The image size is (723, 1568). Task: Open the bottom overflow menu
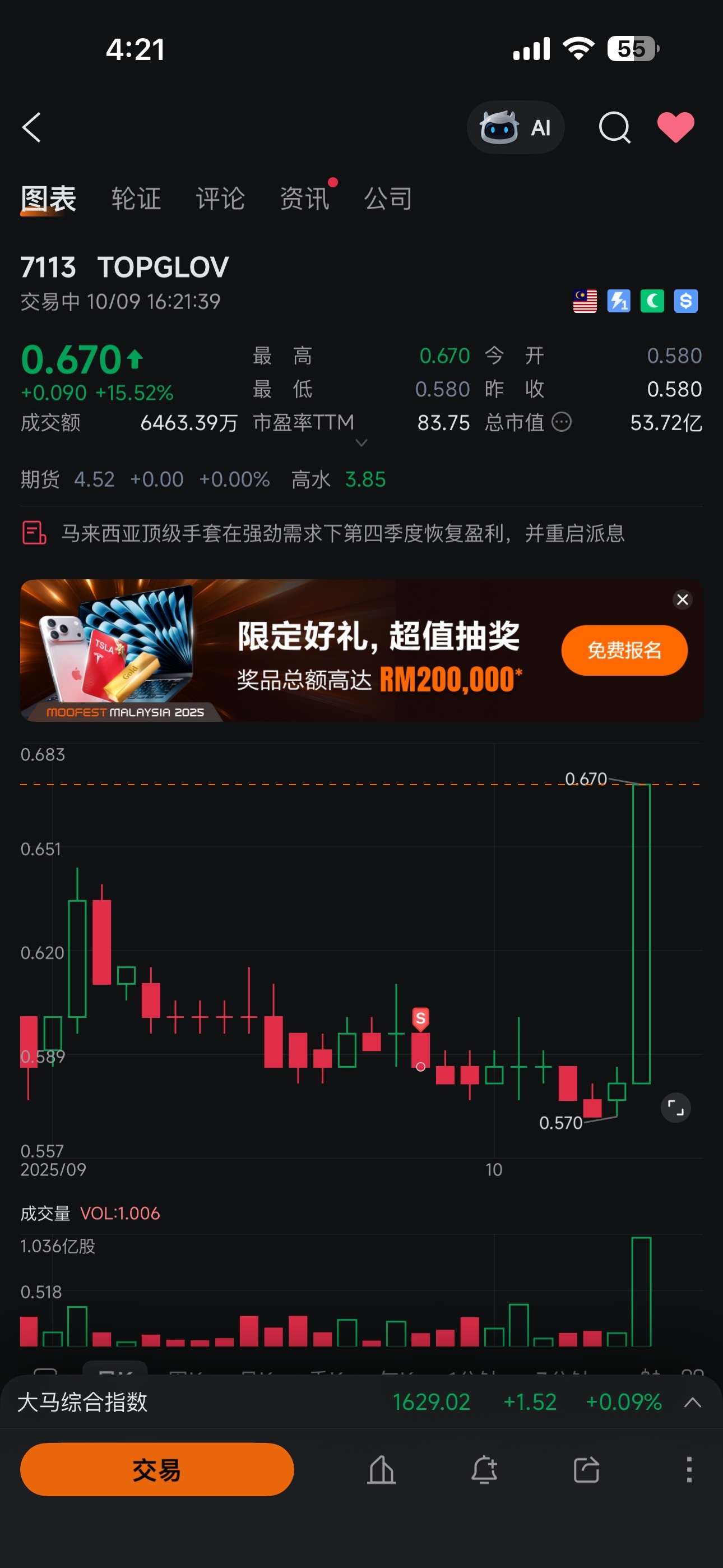click(x=689, y=1469)
